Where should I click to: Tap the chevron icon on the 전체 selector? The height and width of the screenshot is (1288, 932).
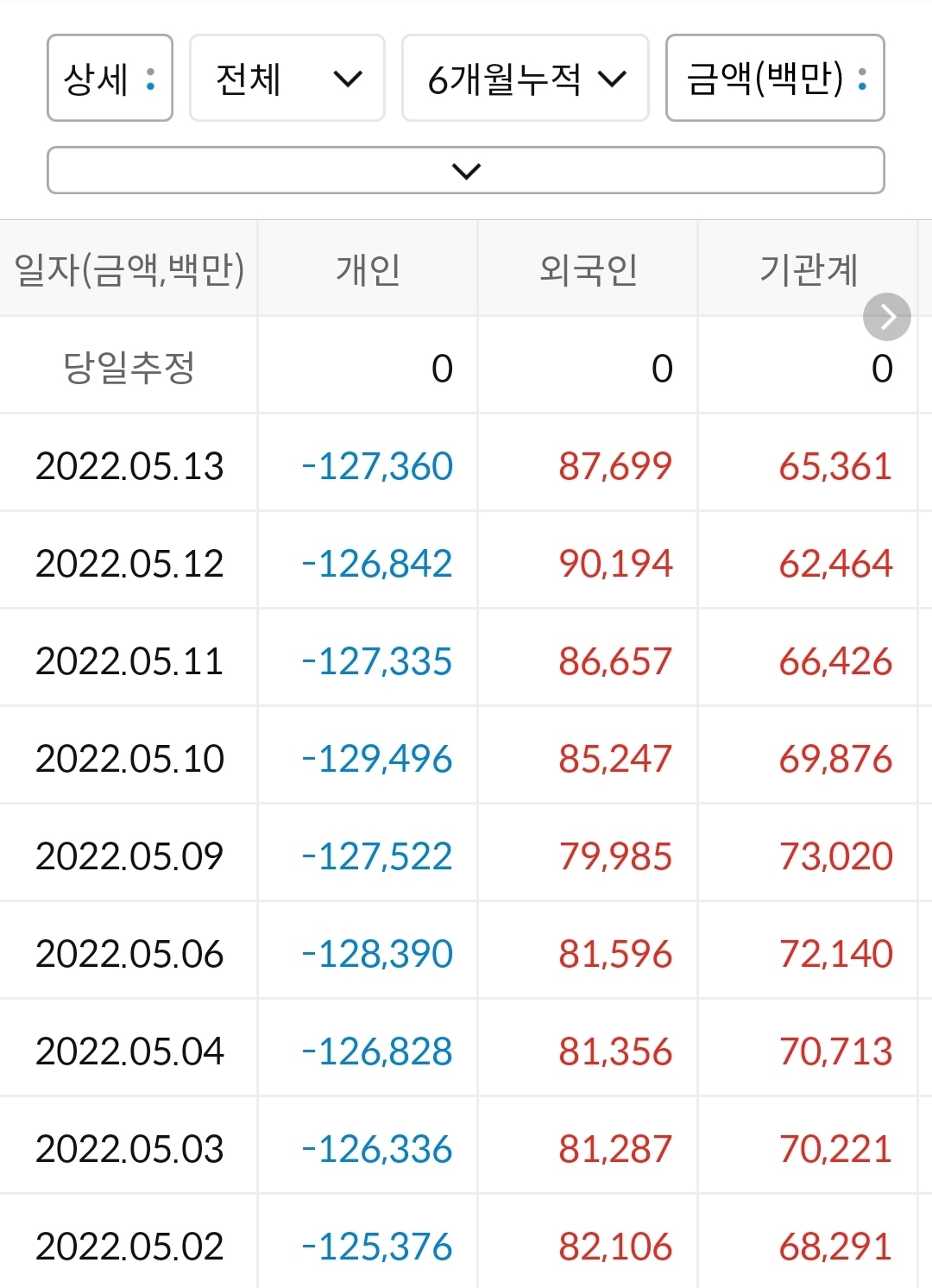[349, 79]
